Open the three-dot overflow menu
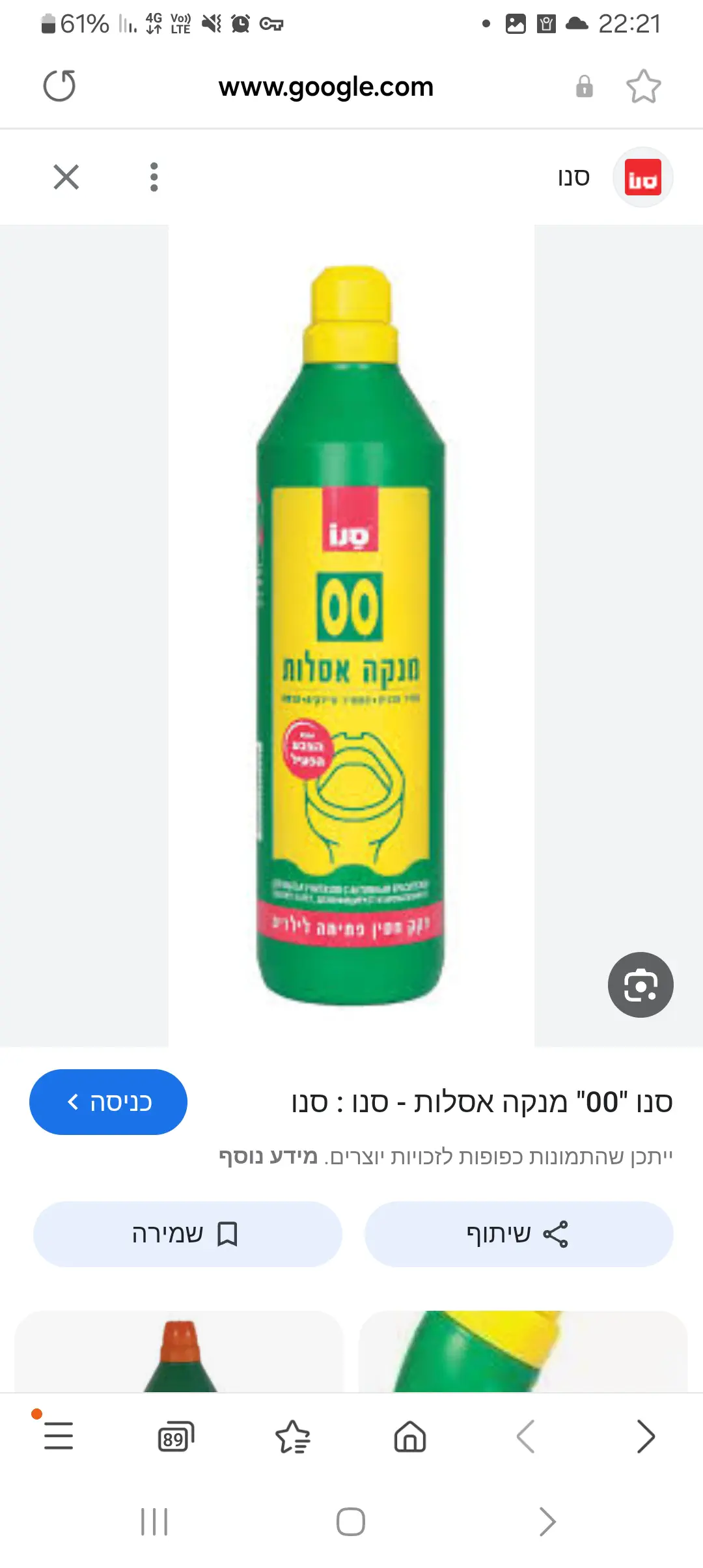This screenshot has width=703, height=1568. click(x=154, y=177)
